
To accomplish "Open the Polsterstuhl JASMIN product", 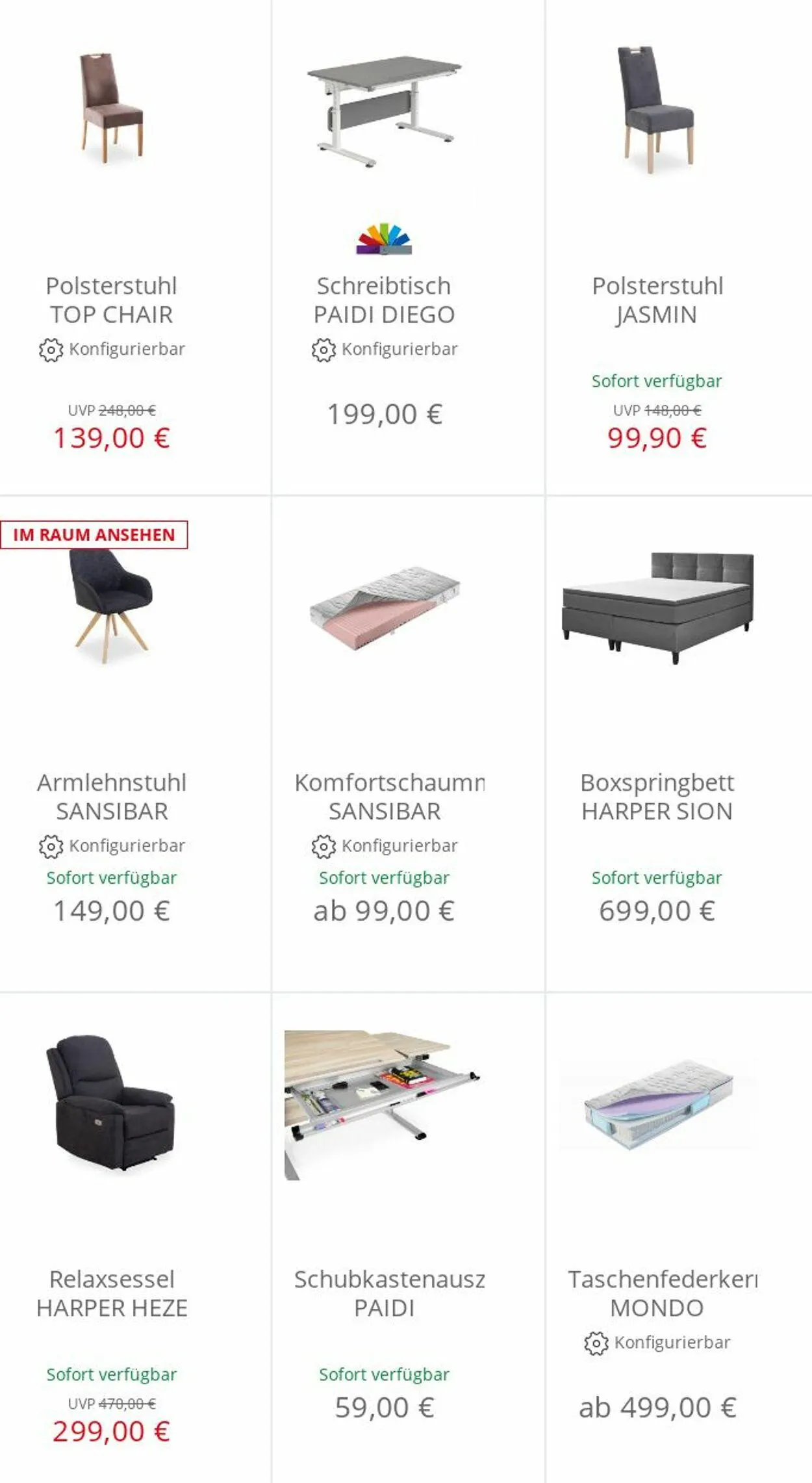I will (x=657, y=300).
